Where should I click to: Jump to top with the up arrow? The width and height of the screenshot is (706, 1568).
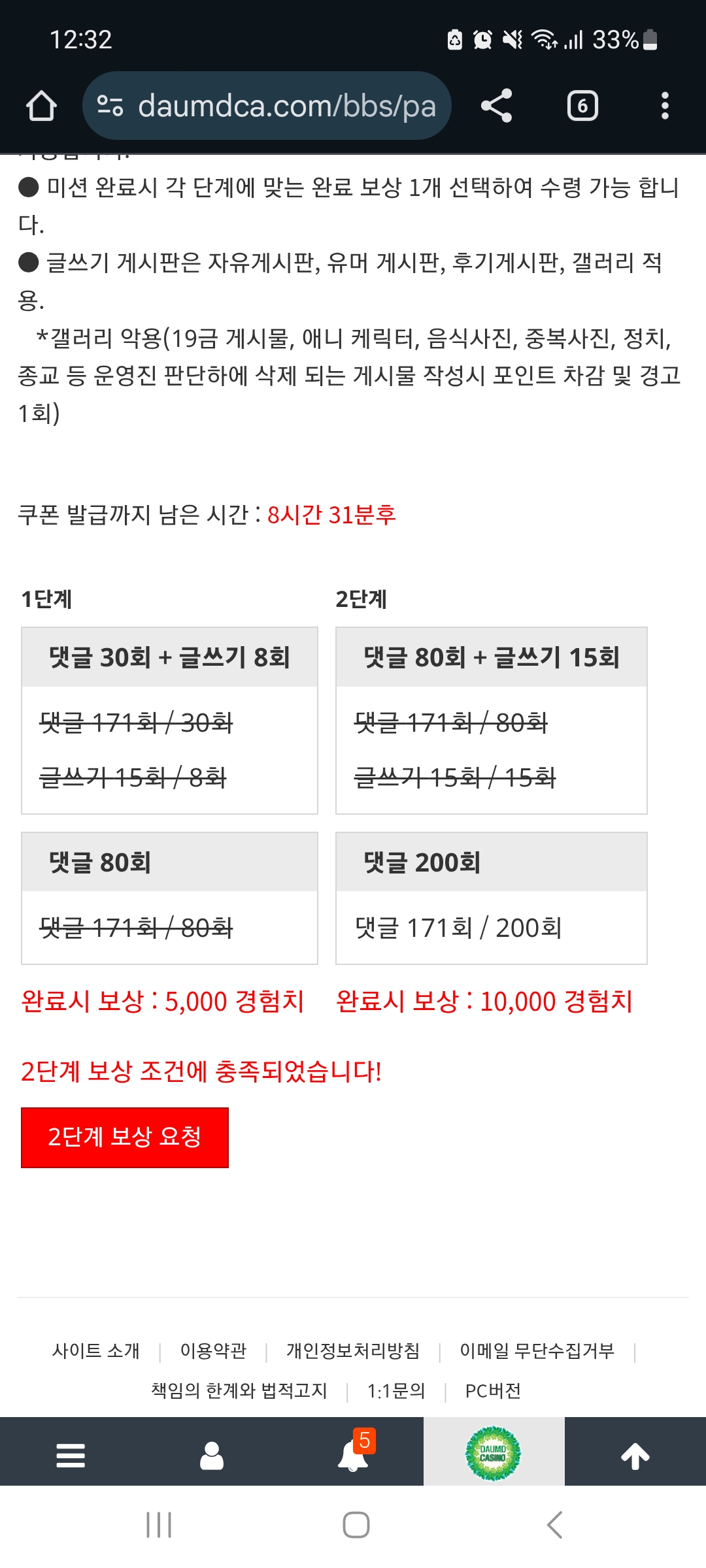coord(635,1455)
